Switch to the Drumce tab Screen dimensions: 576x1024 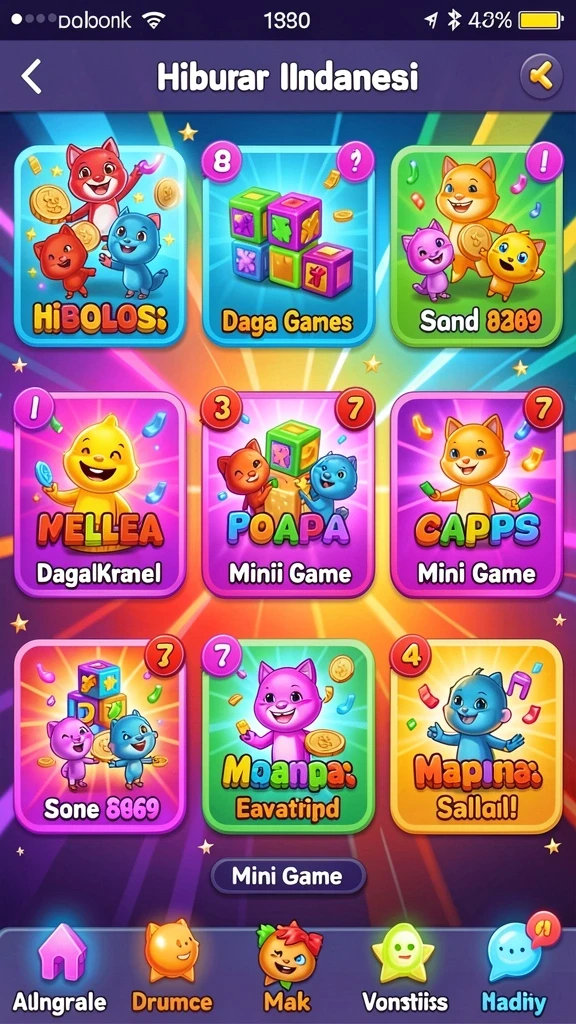point(172,967)
